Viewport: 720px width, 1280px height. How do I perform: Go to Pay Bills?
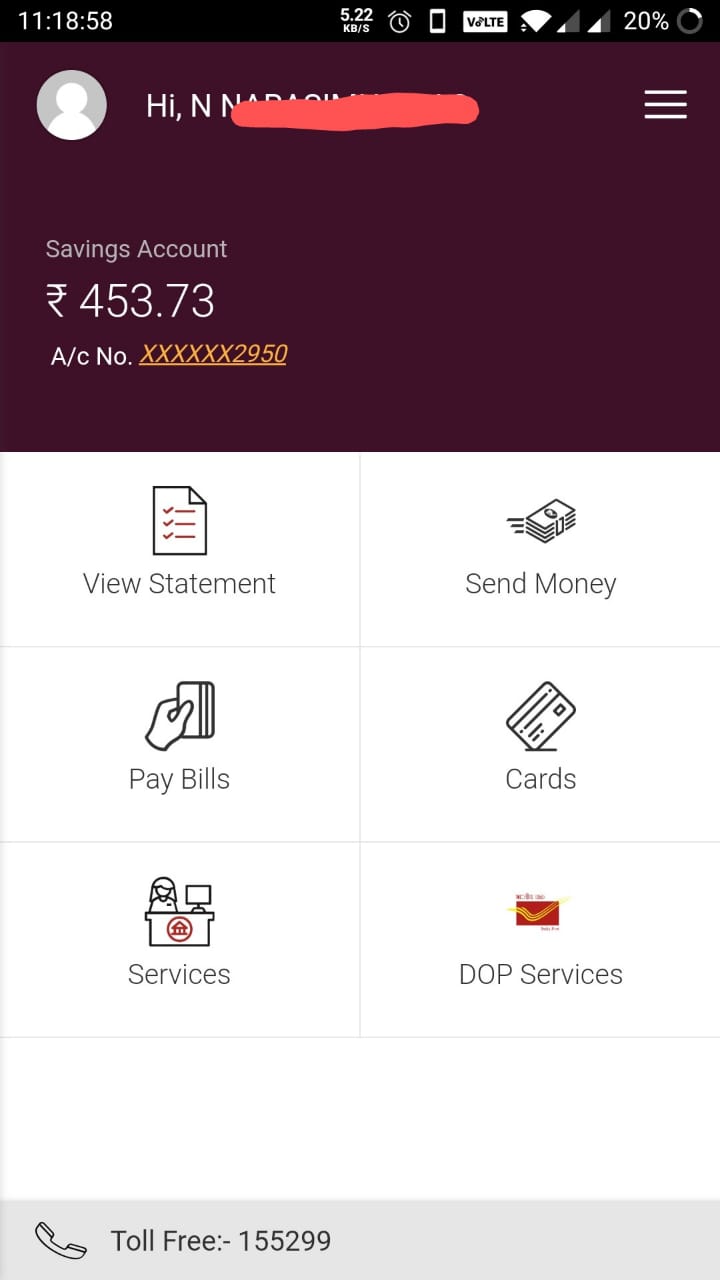[x=180, y=743]
